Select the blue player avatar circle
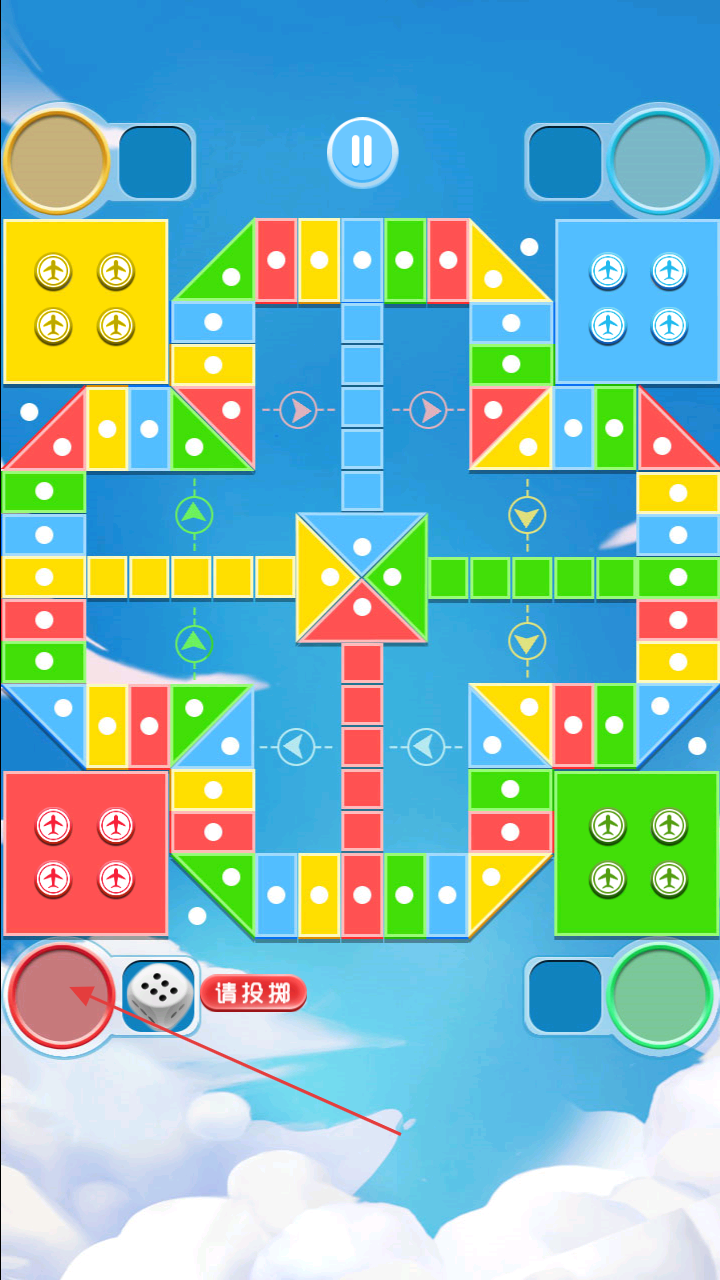The image size is (720, 1280). pos(660,160)
